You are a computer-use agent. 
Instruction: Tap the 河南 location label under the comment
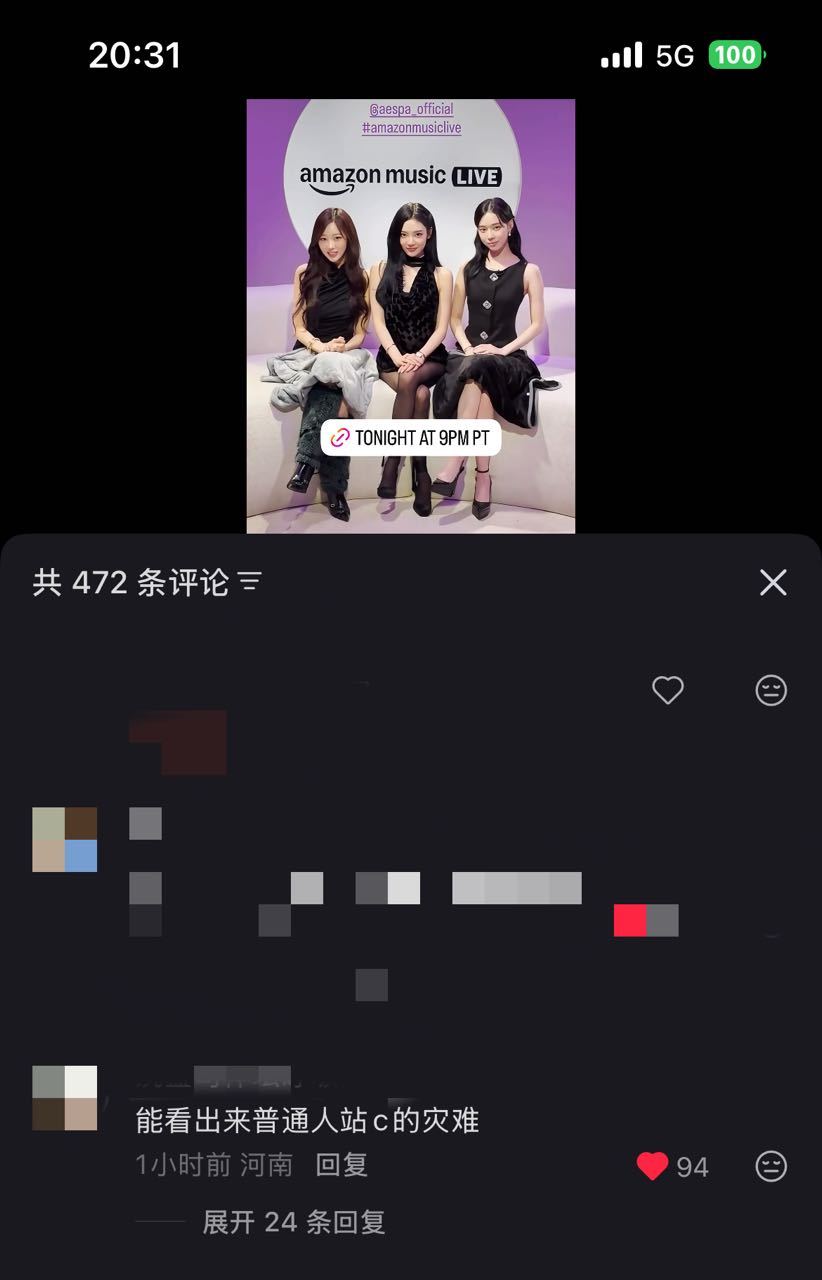[265, 1165]
